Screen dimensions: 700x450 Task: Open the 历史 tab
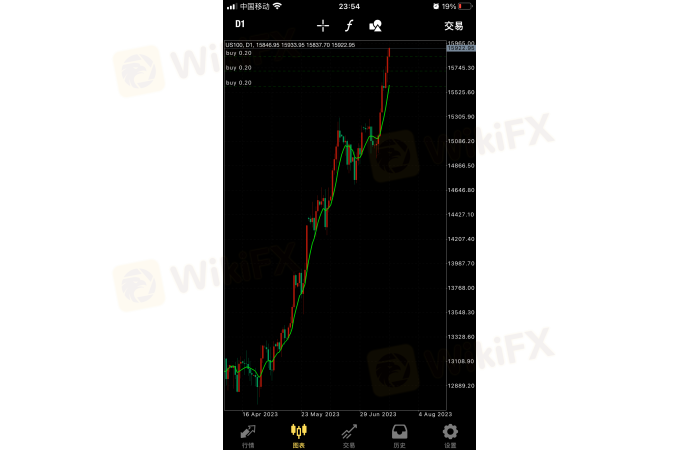400,434
